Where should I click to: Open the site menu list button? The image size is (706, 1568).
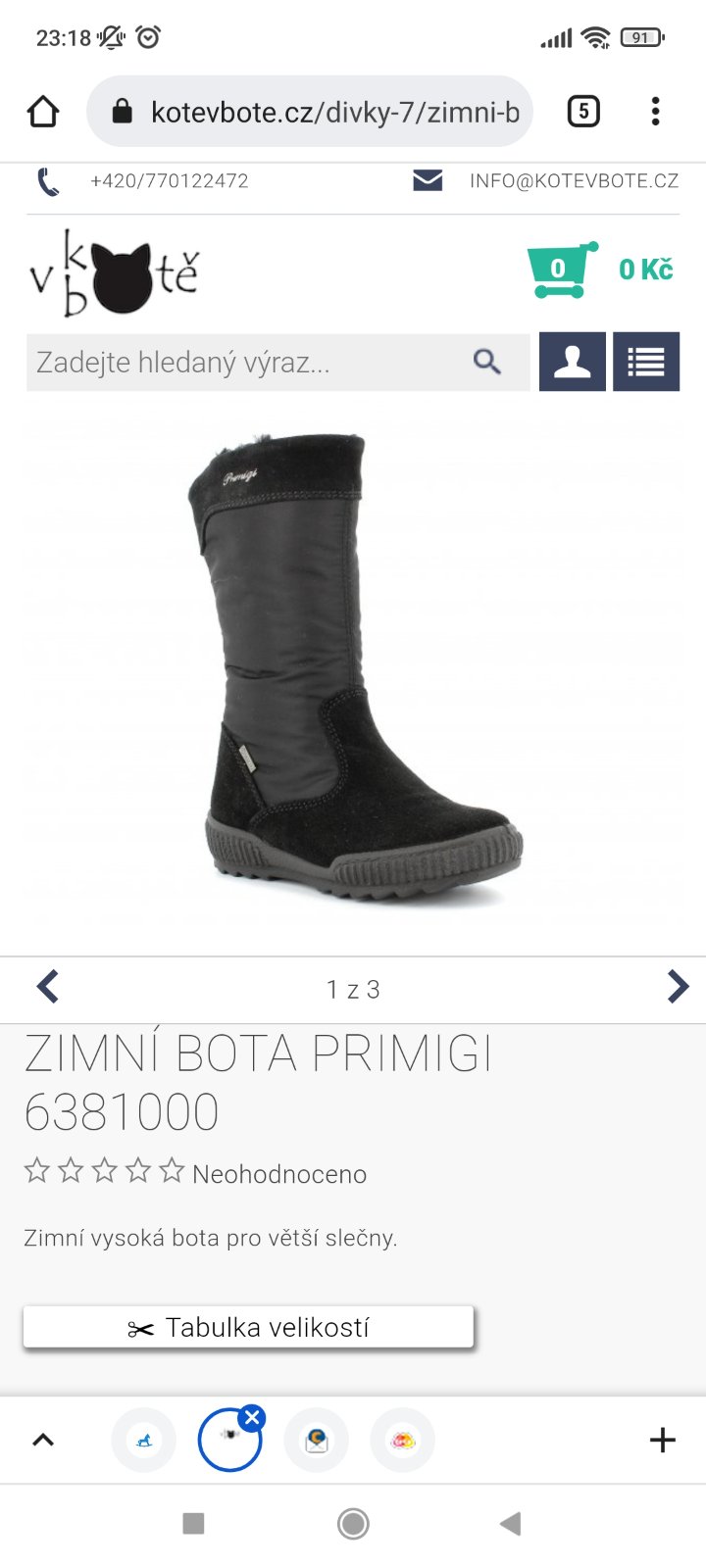646,363
